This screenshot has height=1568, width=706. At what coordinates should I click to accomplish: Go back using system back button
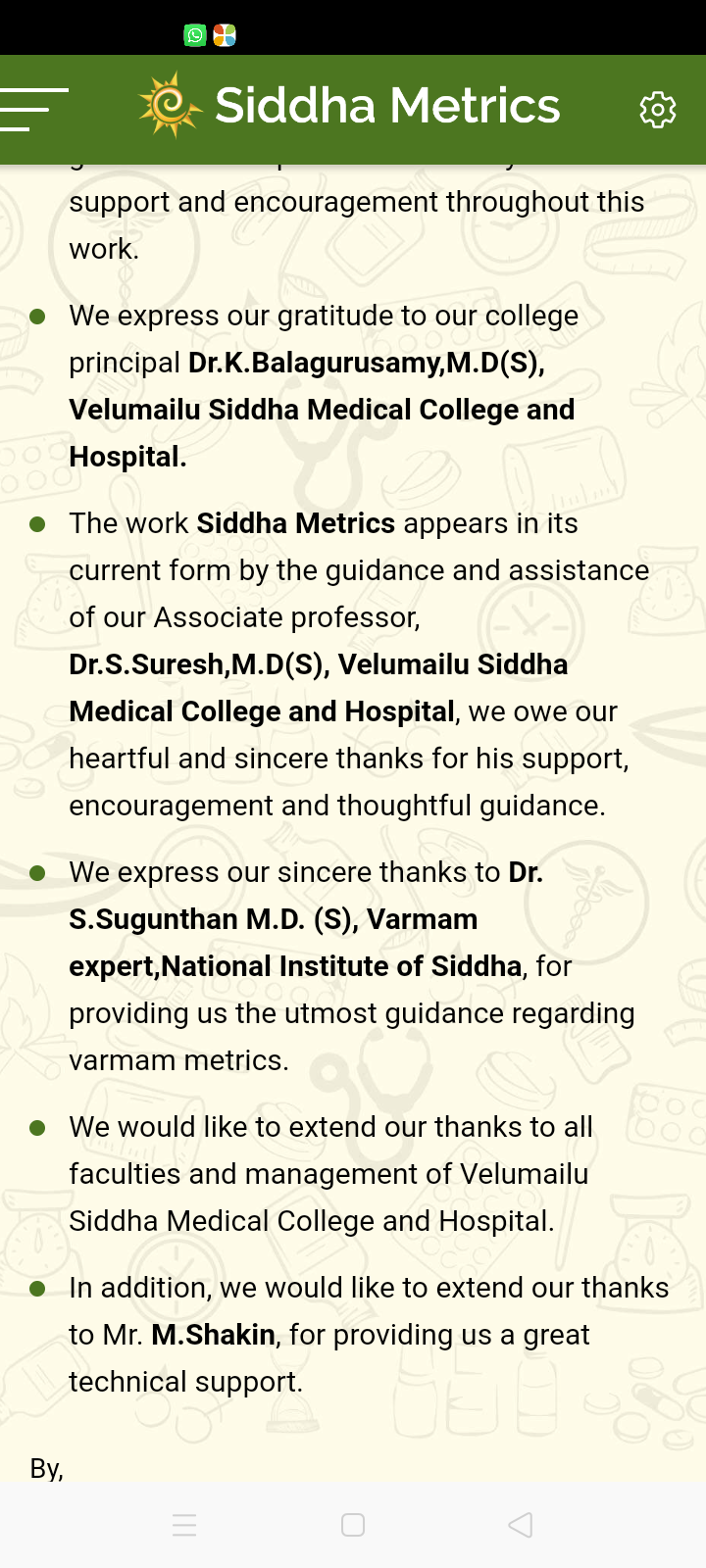tap(521, 1525)
